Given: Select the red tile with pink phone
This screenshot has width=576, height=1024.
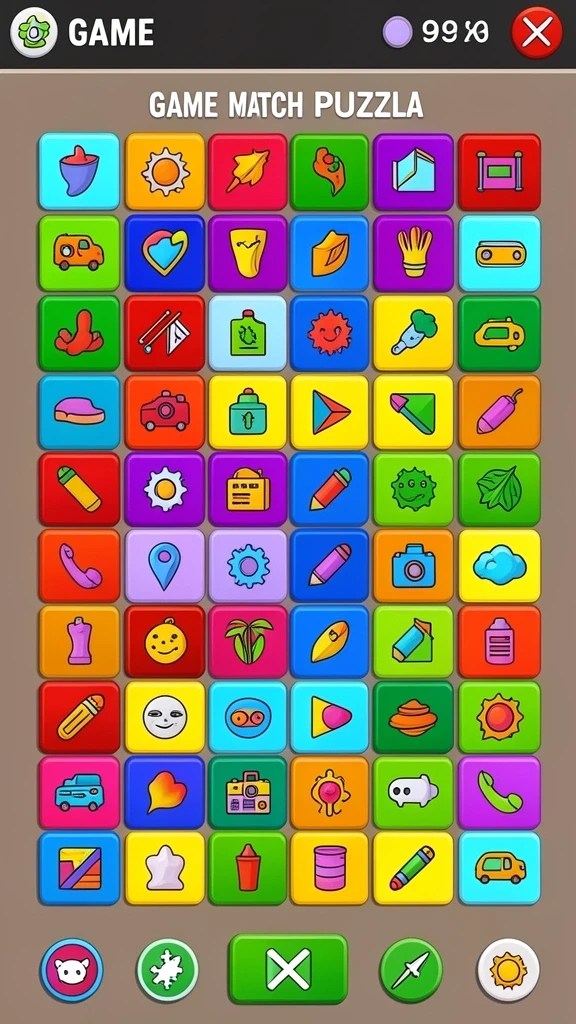Looking at the screenshot, I should tap(80, 566).
